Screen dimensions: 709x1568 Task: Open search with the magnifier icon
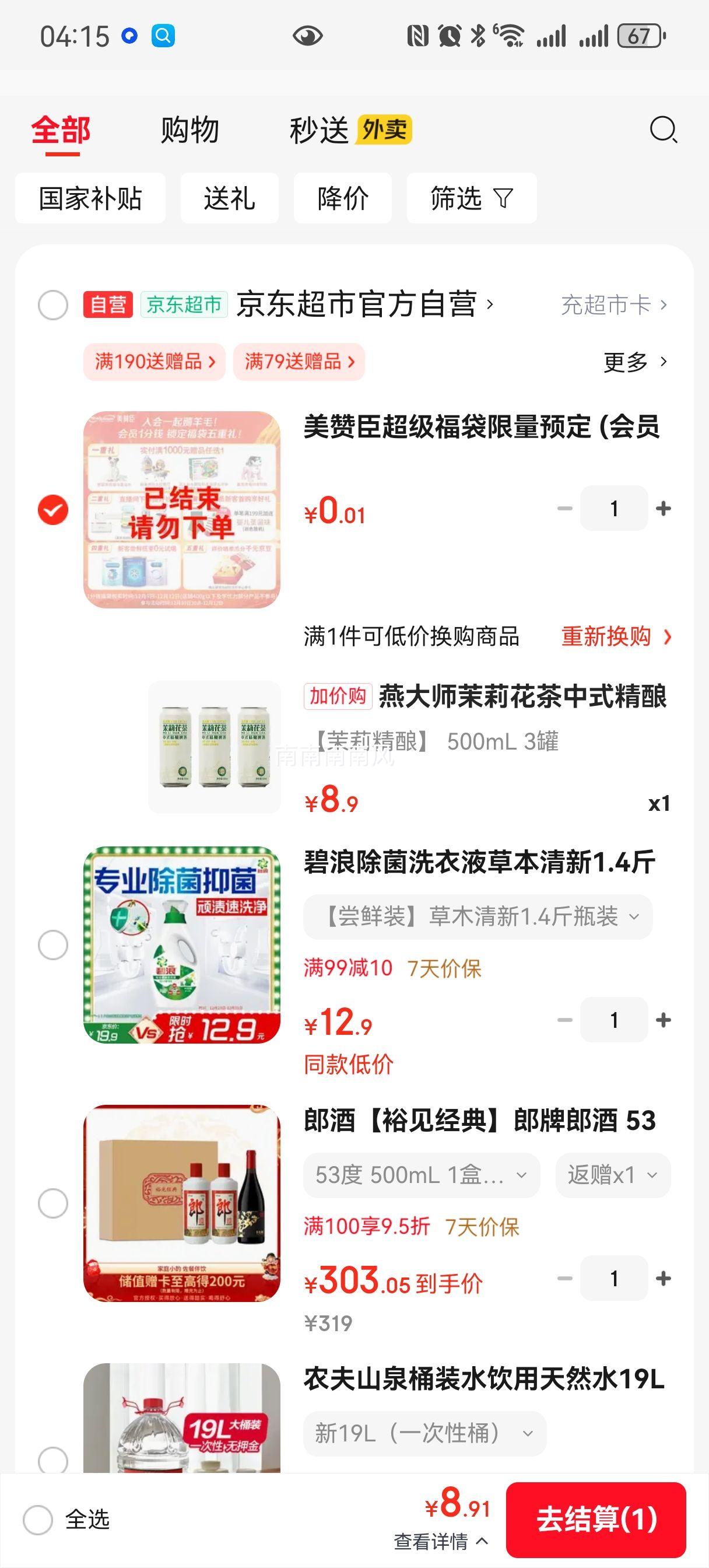point(664,129)
